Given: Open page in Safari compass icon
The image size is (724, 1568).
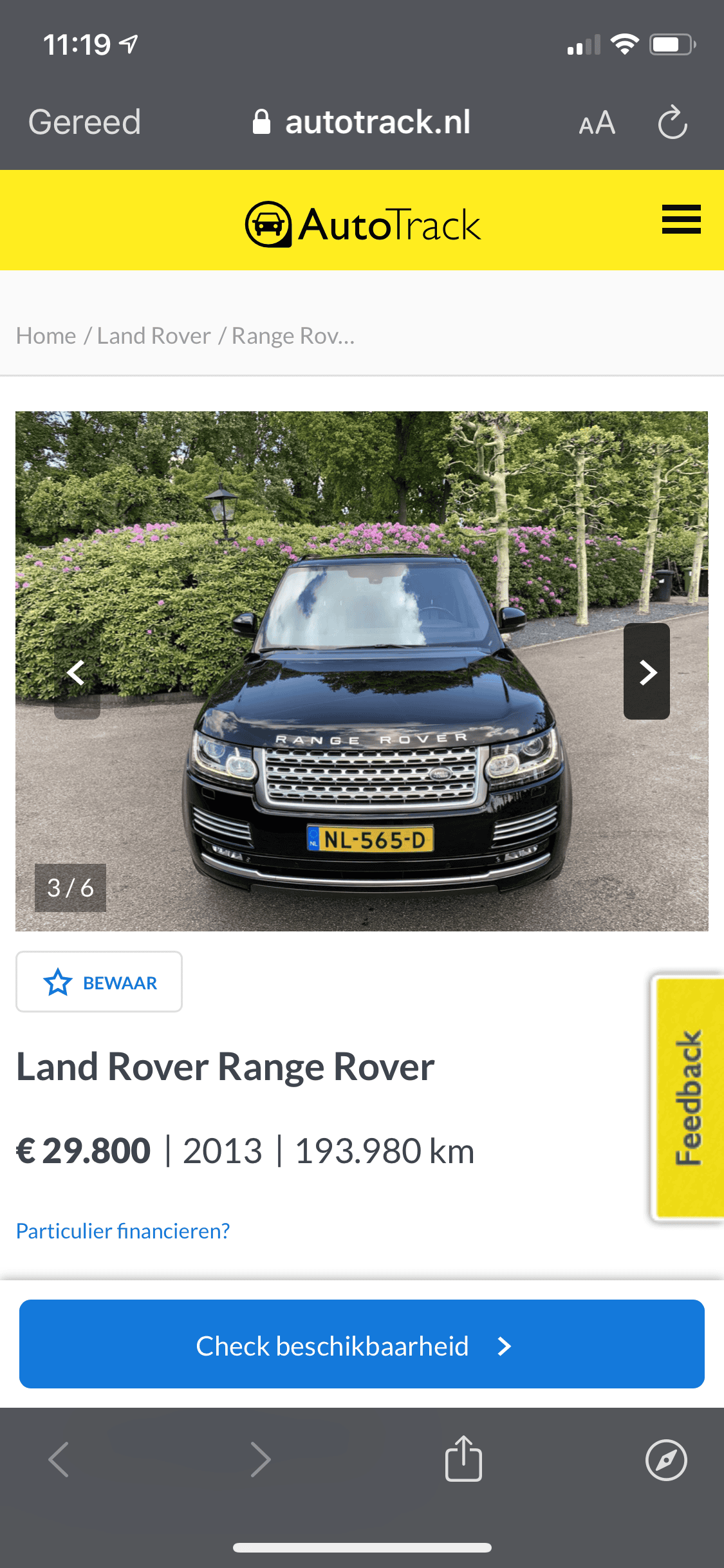Looking at the screenshot, I should (666, 1459).
